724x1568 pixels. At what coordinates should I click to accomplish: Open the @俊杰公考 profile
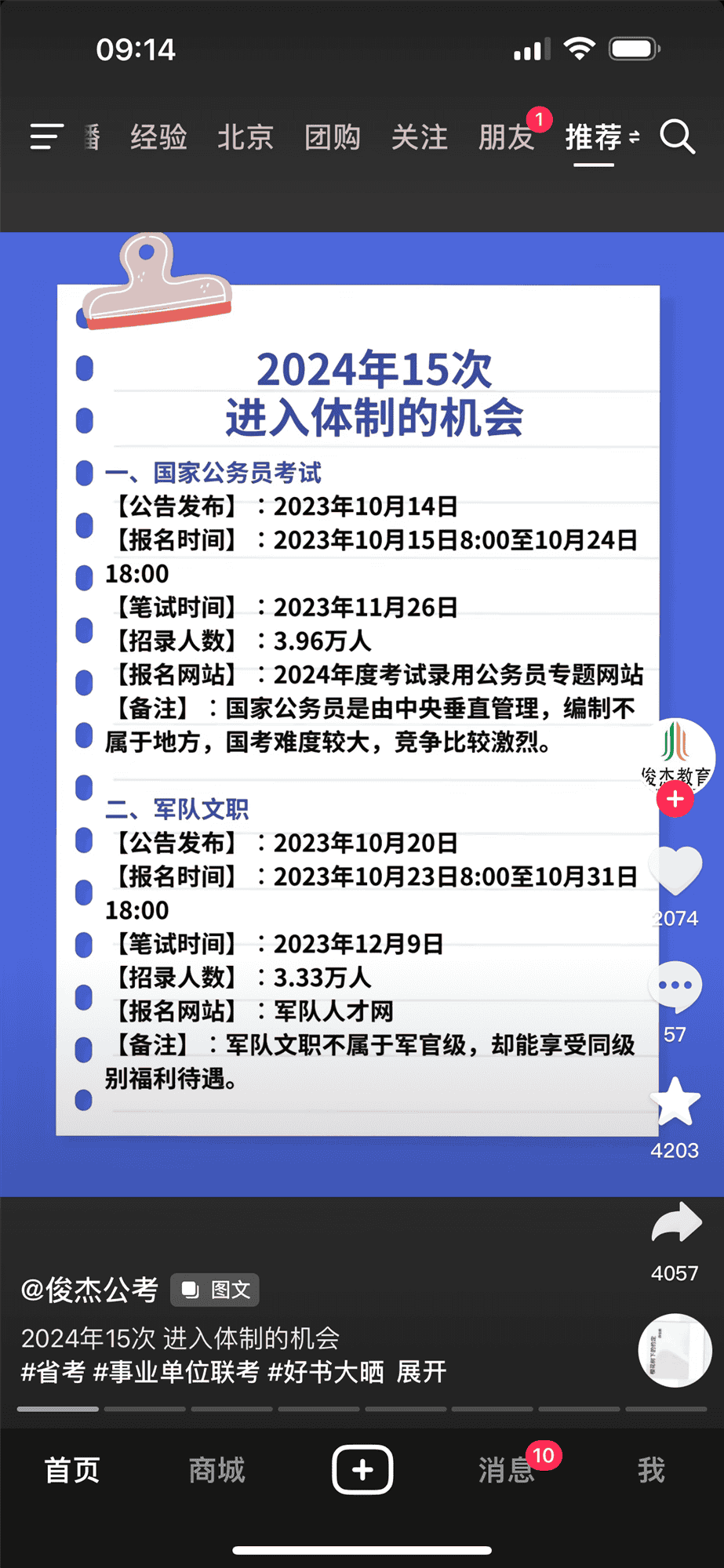click(89, 1290)
